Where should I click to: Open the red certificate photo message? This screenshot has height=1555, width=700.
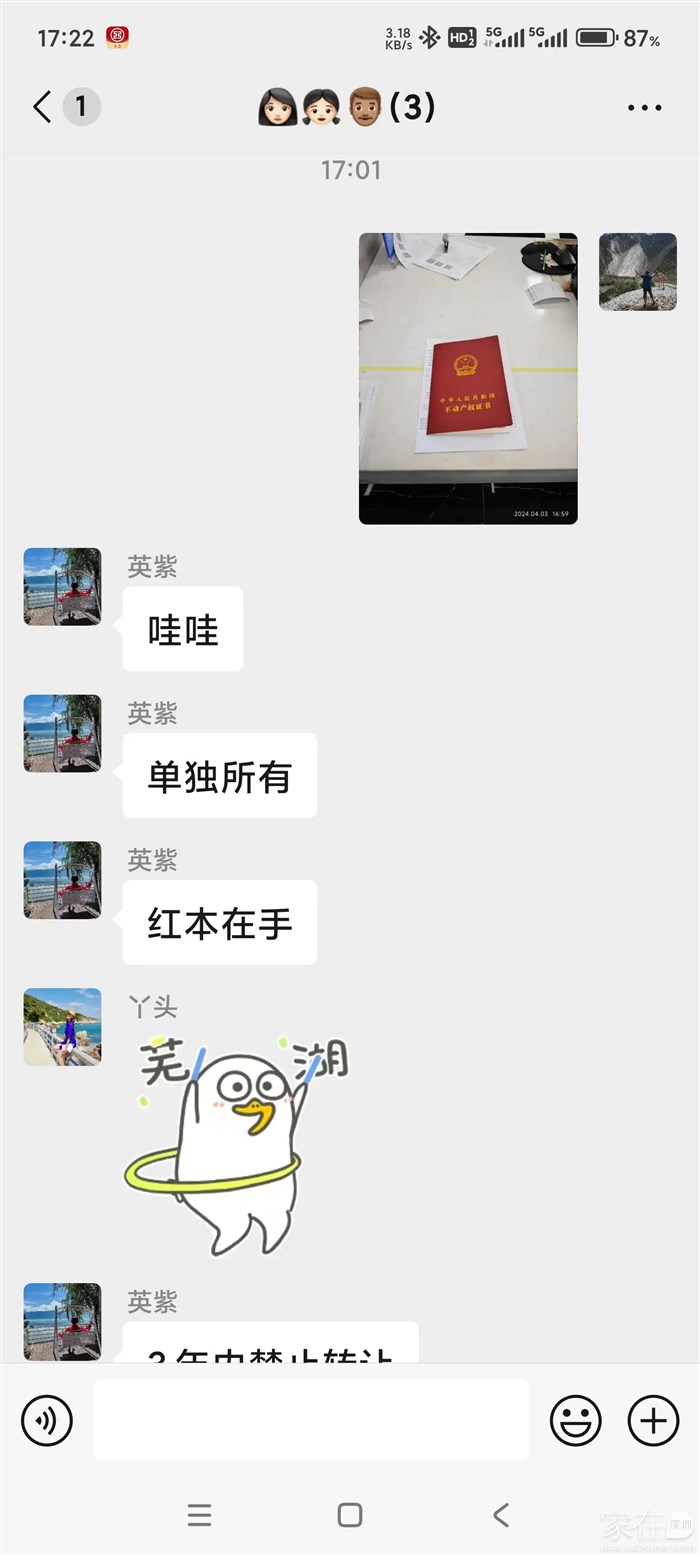(468, 378)
